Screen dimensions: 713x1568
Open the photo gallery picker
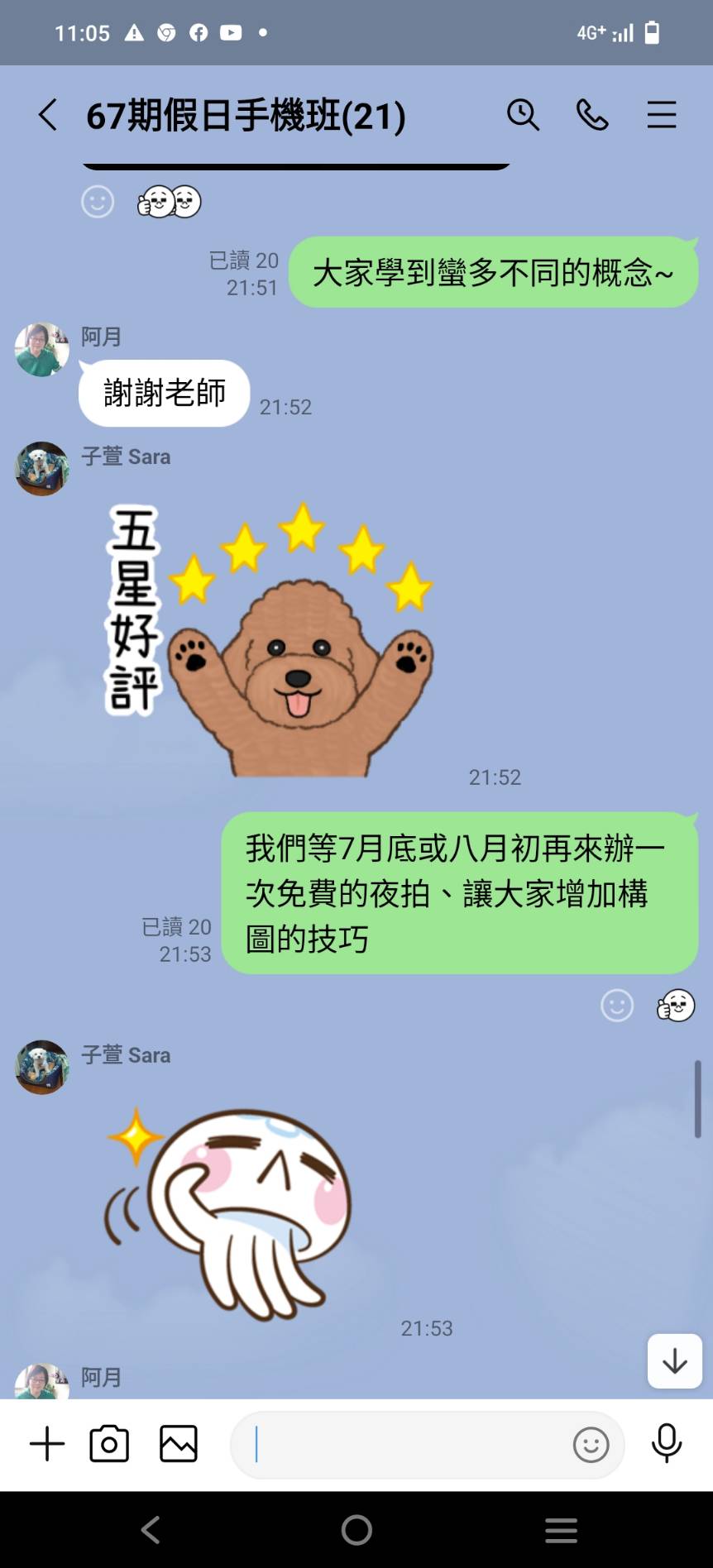179,1444
